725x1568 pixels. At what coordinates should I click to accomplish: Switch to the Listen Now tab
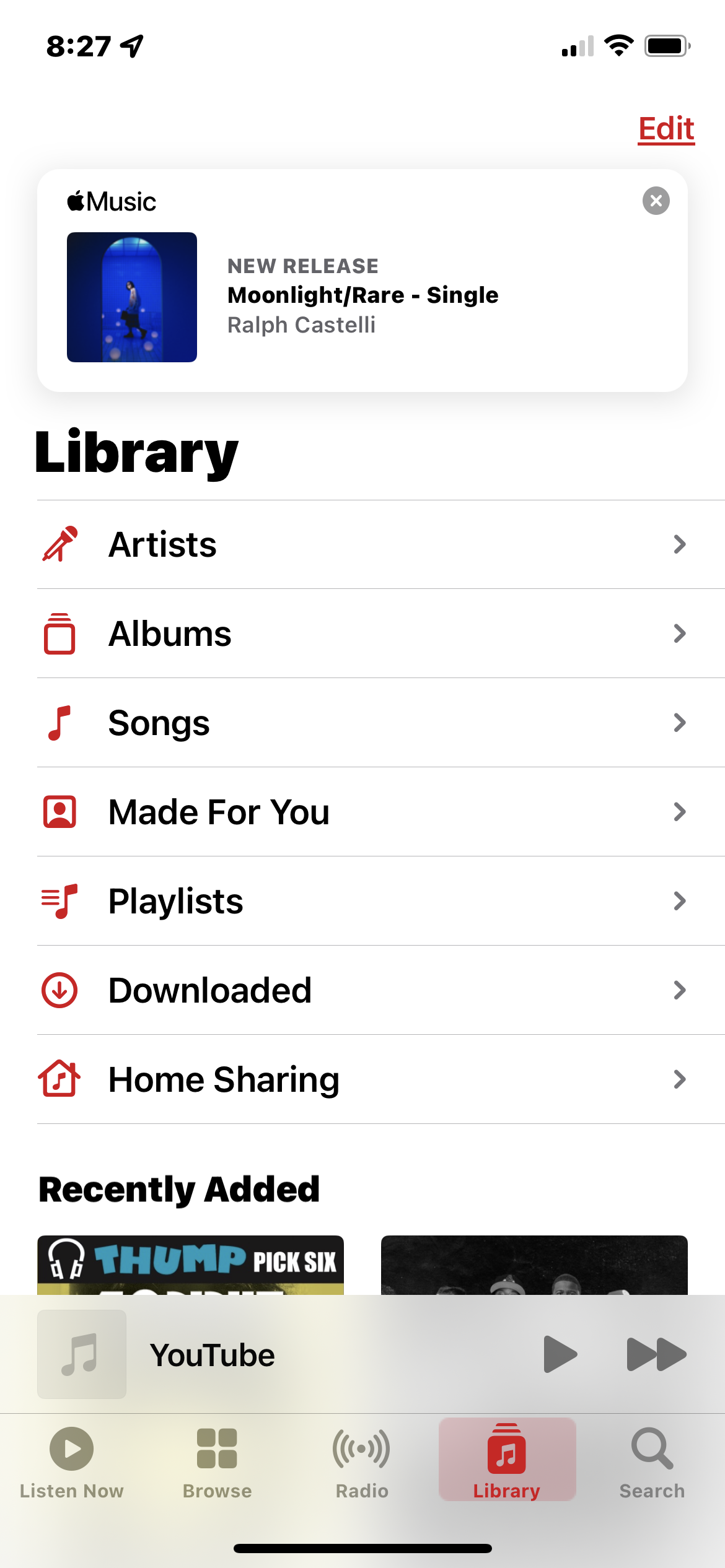pyautogui.click(x=72, y=1462)
